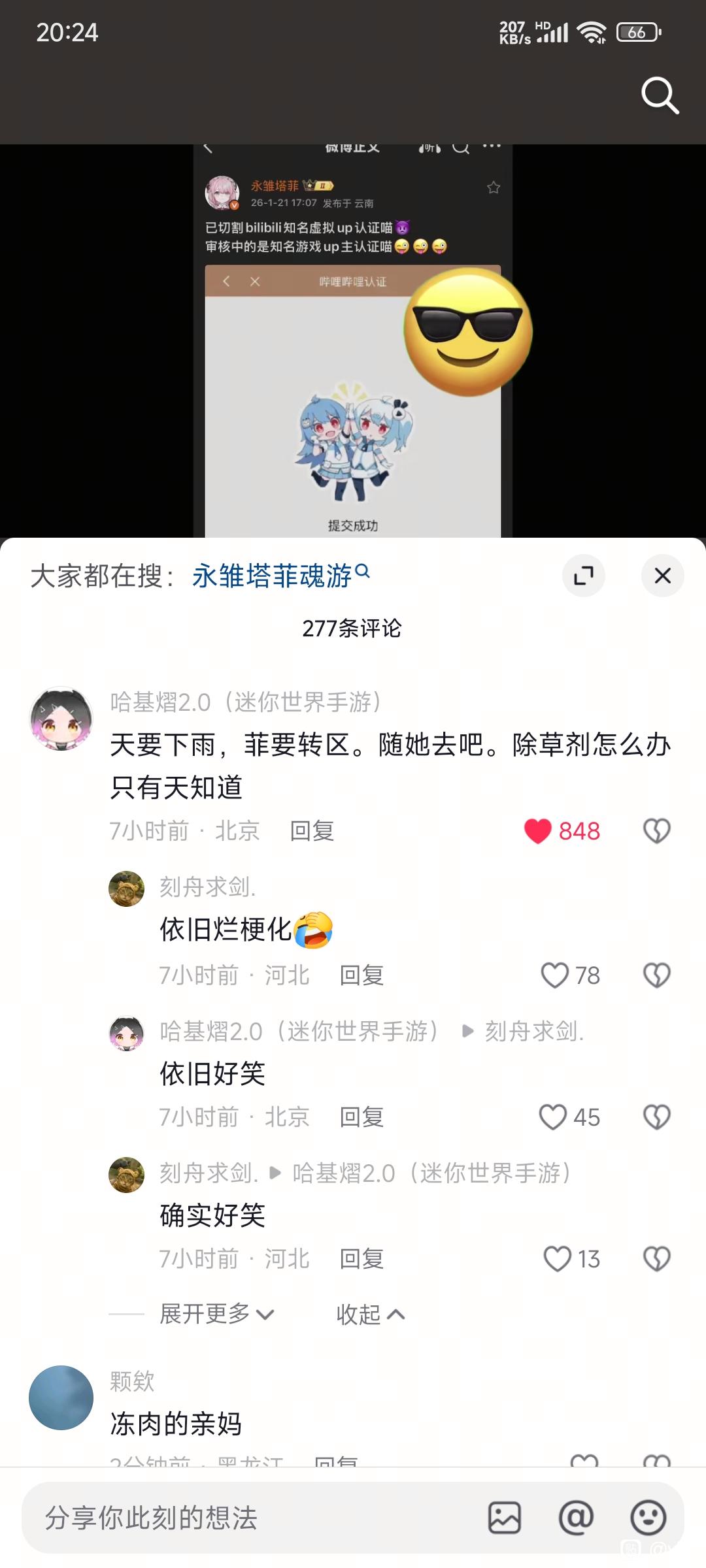Reply to the comment 天要下雨，菲要转区
706x1568 pixels.
pyautogui.click(x=312, y=831)
